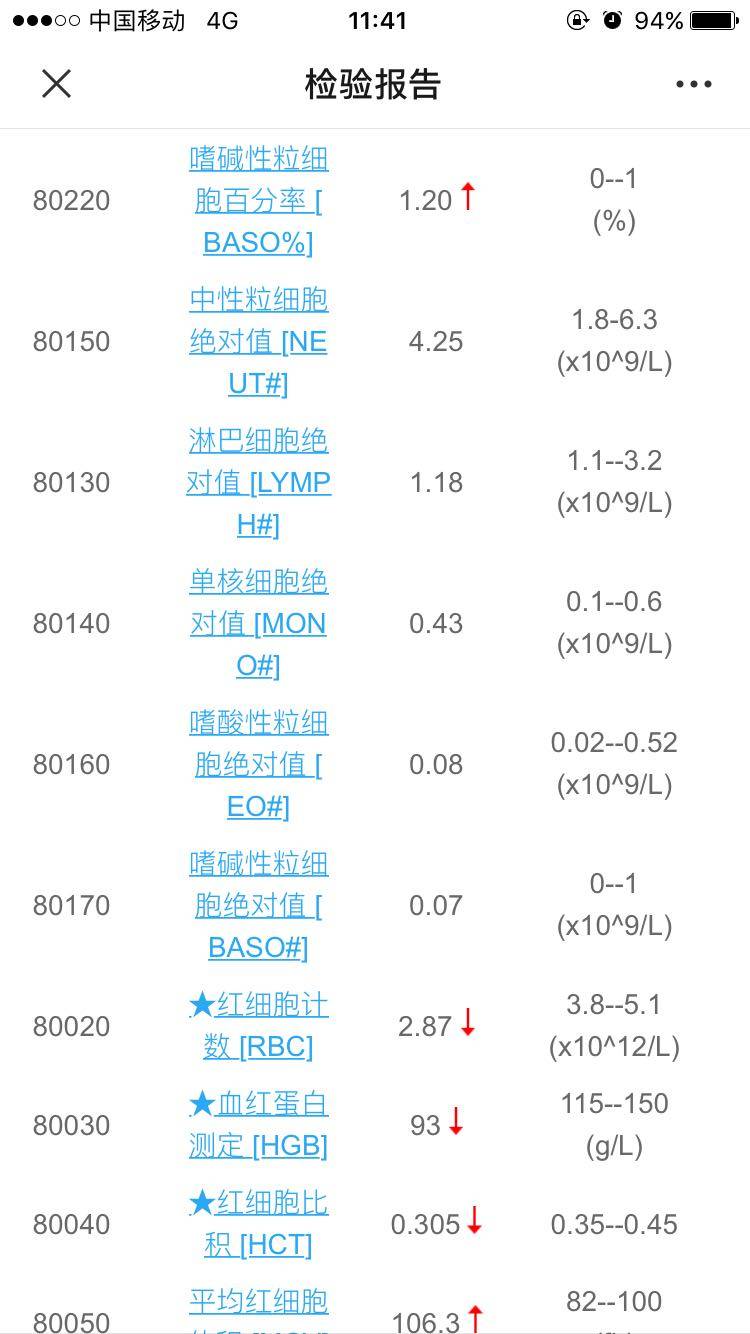The image size is (750, 1334).
Task: View the ★红细胞计数 [RBC] item
Action: tap(258, 1026)
